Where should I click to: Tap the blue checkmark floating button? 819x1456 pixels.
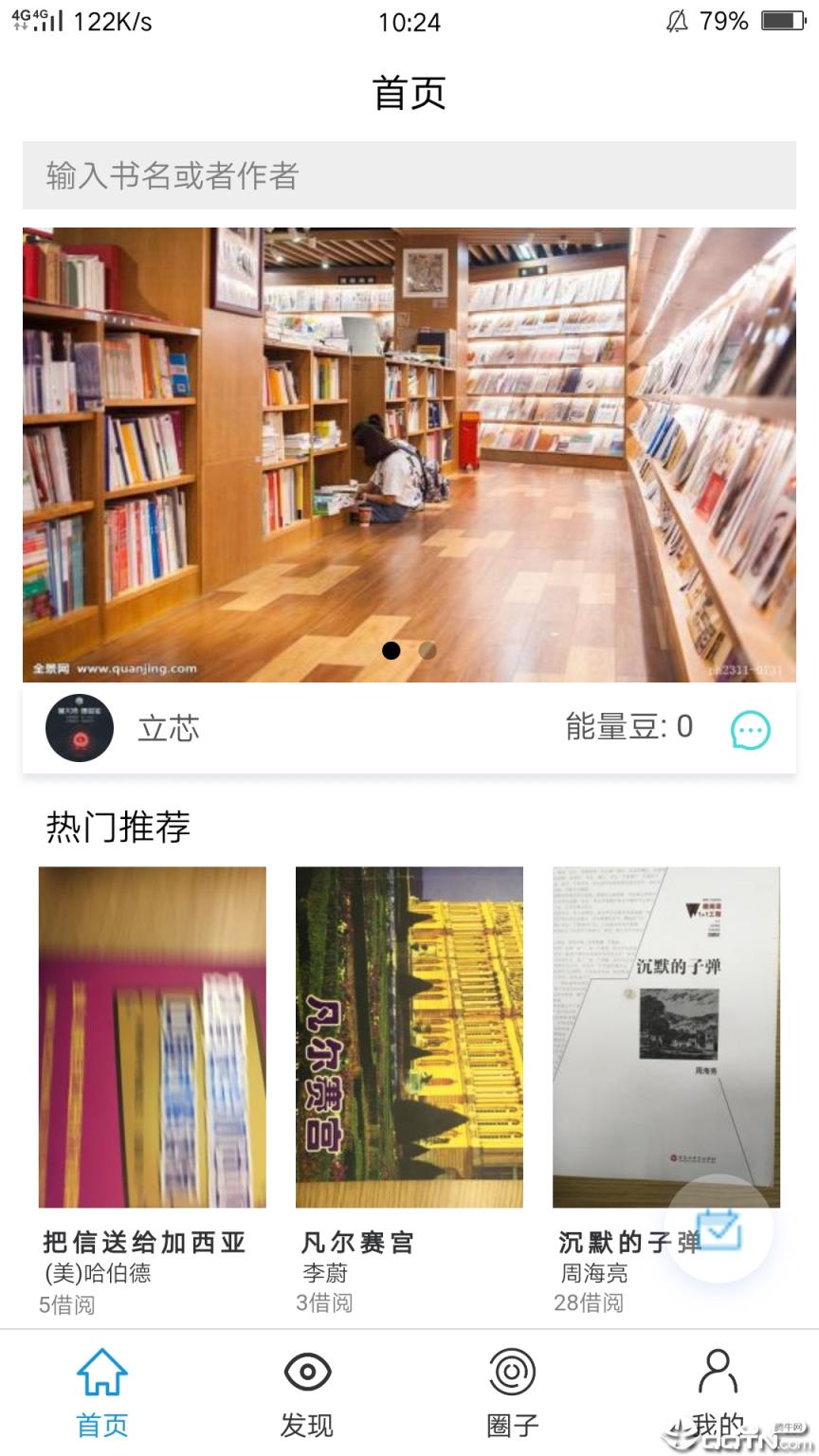(x=719, y=1228)
